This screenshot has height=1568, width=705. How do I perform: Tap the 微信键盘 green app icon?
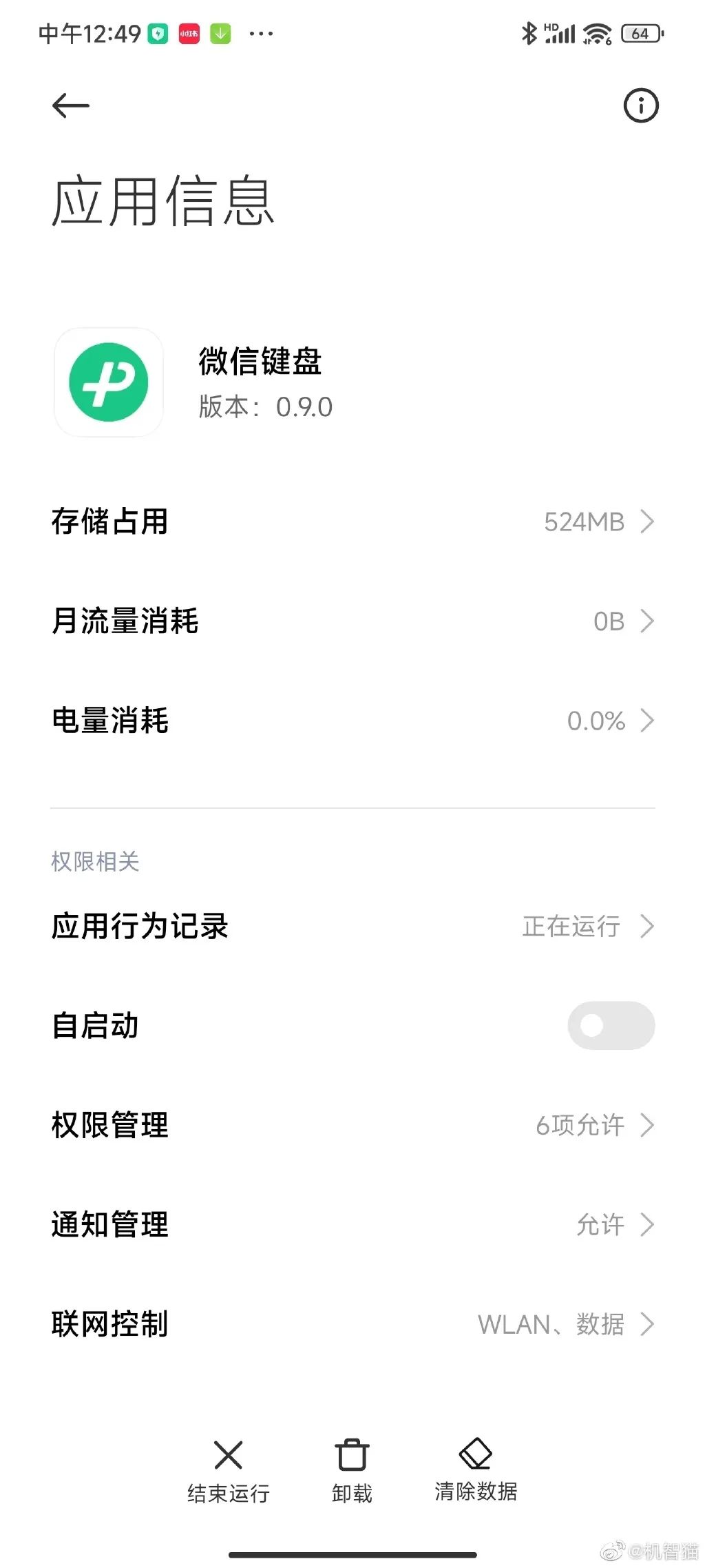click(x=109, y=383)
